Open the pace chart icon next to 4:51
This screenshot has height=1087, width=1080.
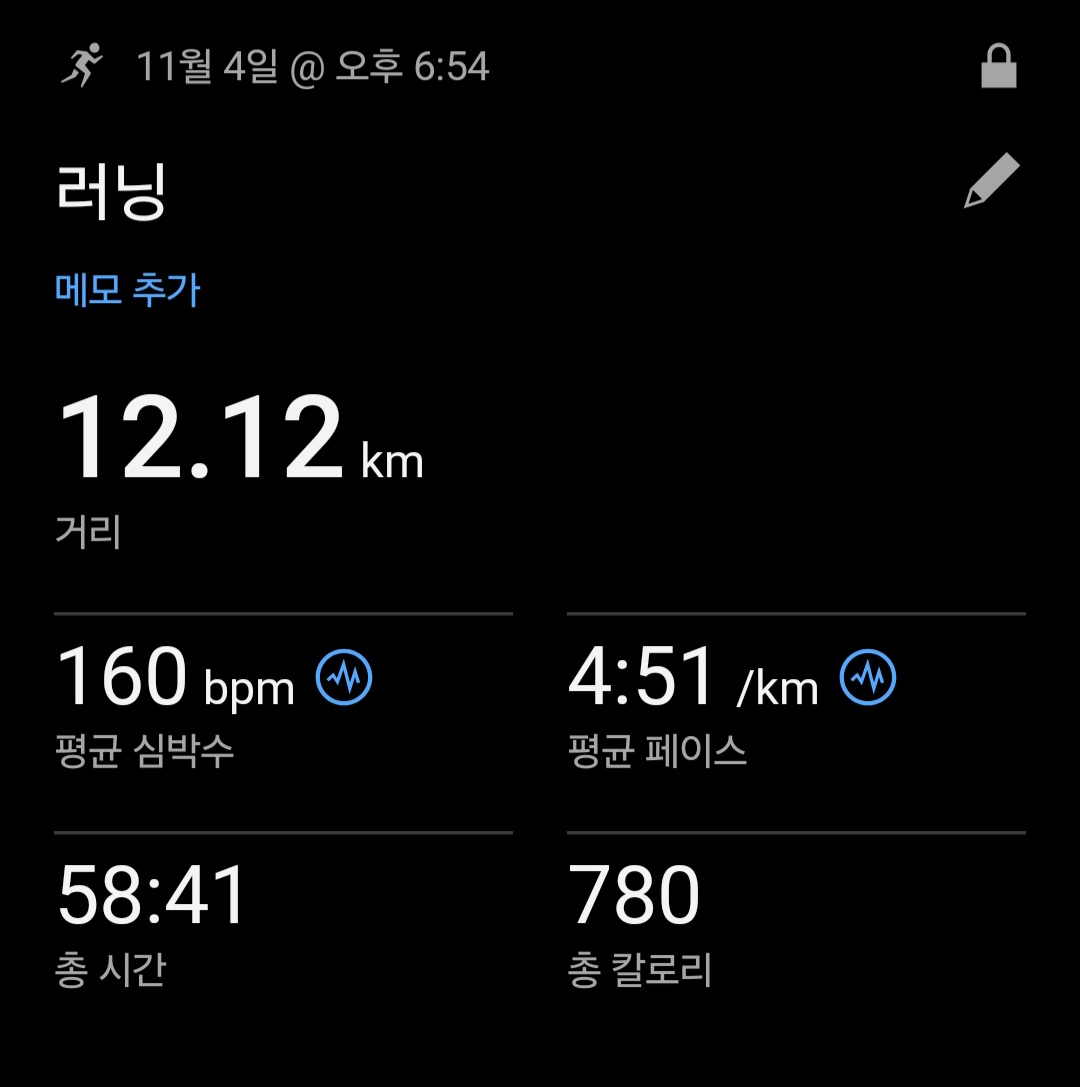point(868,677)
